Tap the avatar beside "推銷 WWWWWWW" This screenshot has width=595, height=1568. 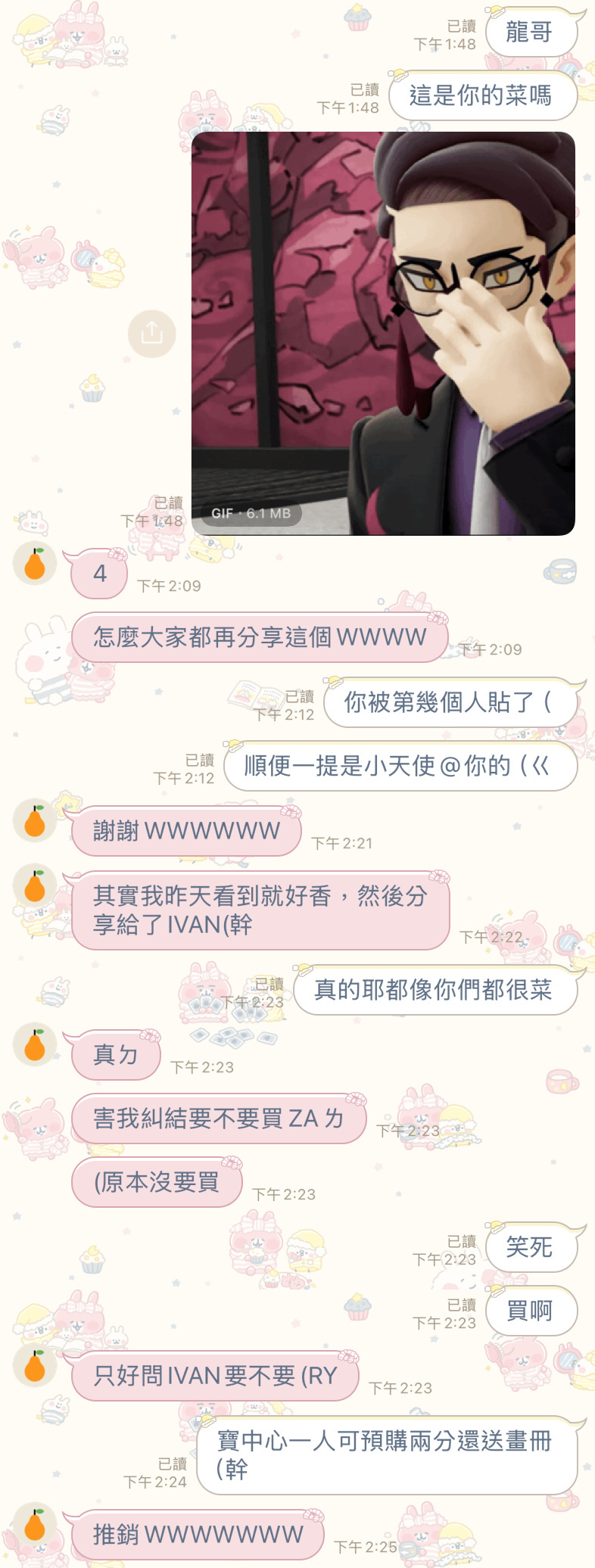pyautogui.click(x=35, y=1524)
